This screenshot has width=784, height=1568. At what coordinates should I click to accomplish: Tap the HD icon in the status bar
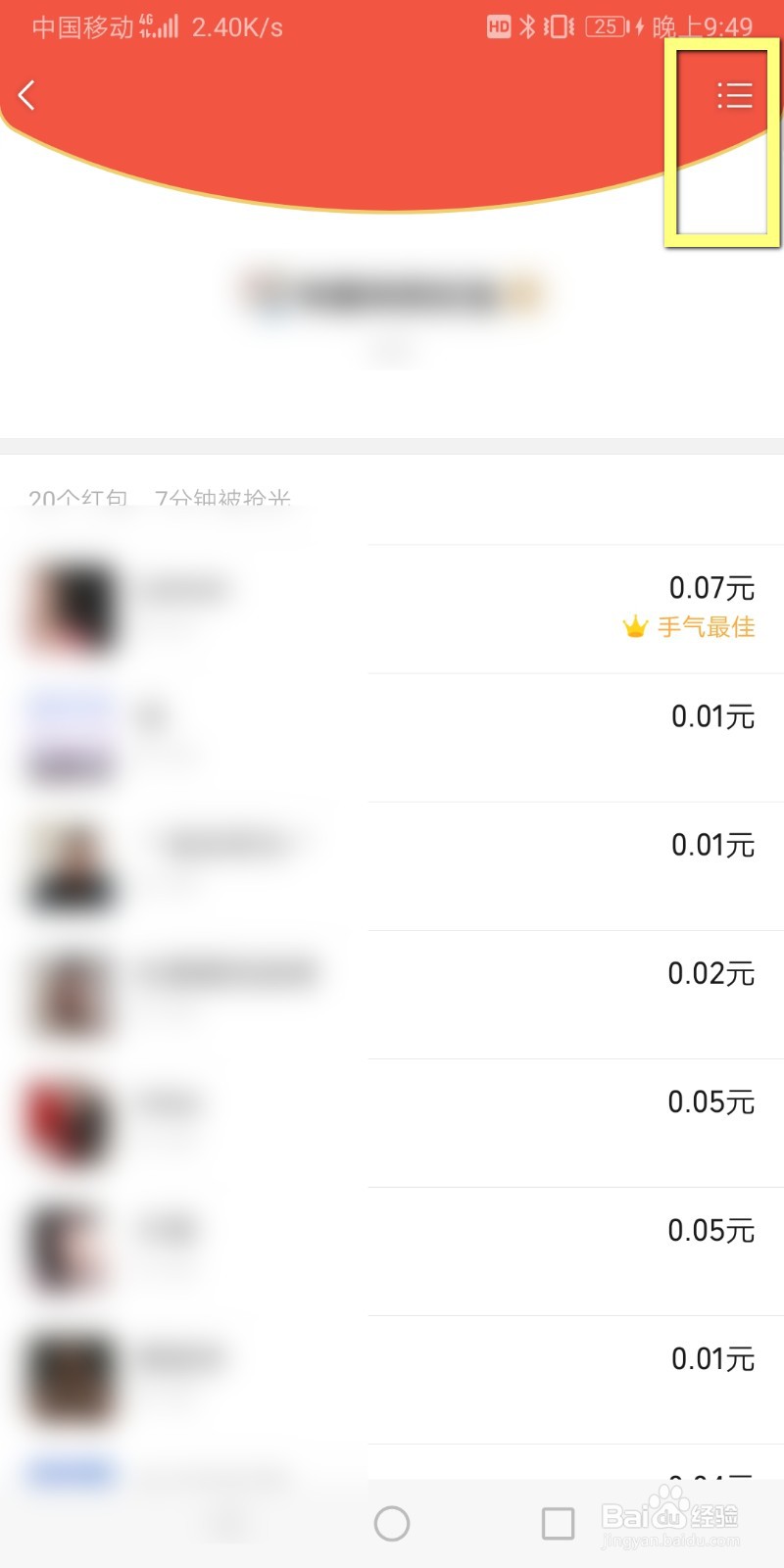tap(499, 27)
